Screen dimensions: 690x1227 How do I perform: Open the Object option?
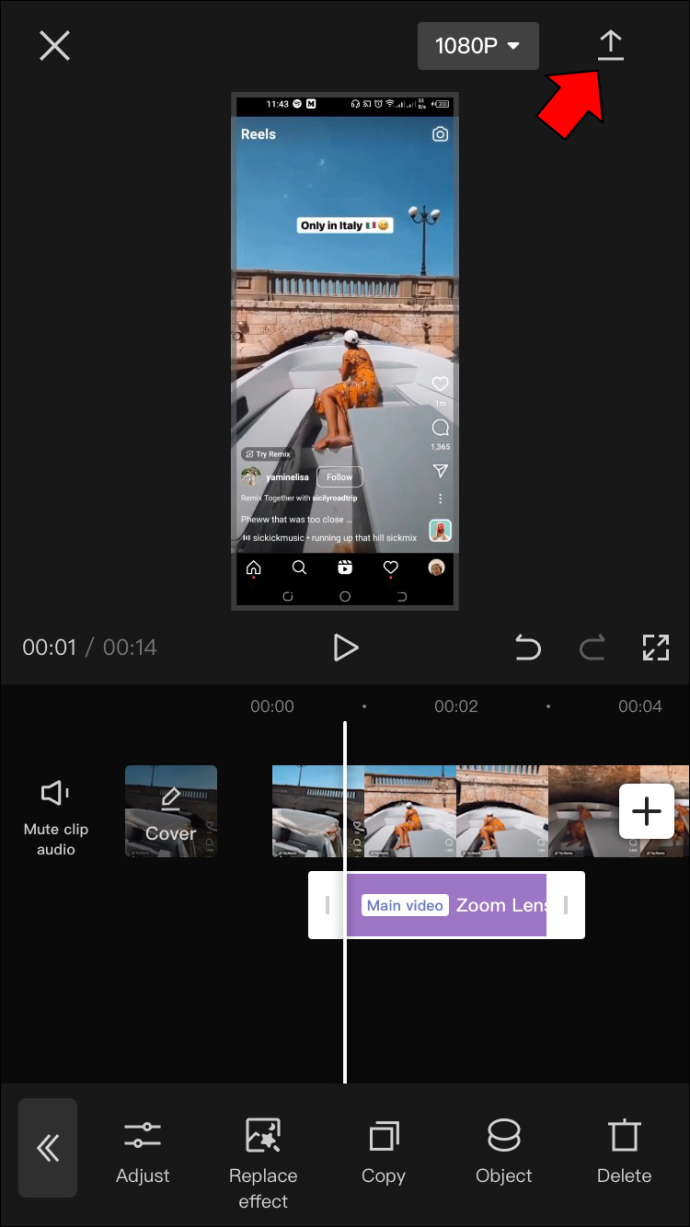pyautogui.click(x=504, y=1151)
